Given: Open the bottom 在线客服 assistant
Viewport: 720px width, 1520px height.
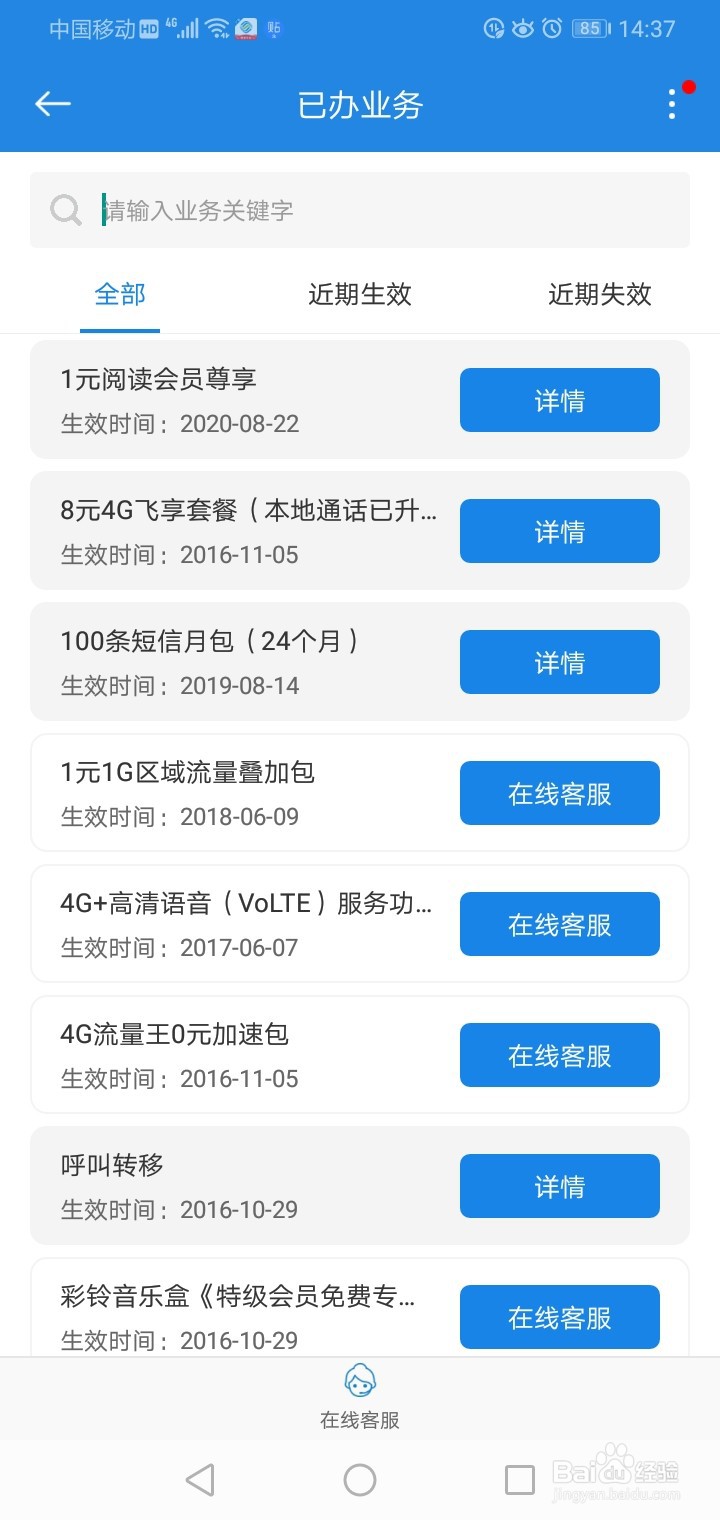Looking at the screenshot, I should coord(360,1398).
